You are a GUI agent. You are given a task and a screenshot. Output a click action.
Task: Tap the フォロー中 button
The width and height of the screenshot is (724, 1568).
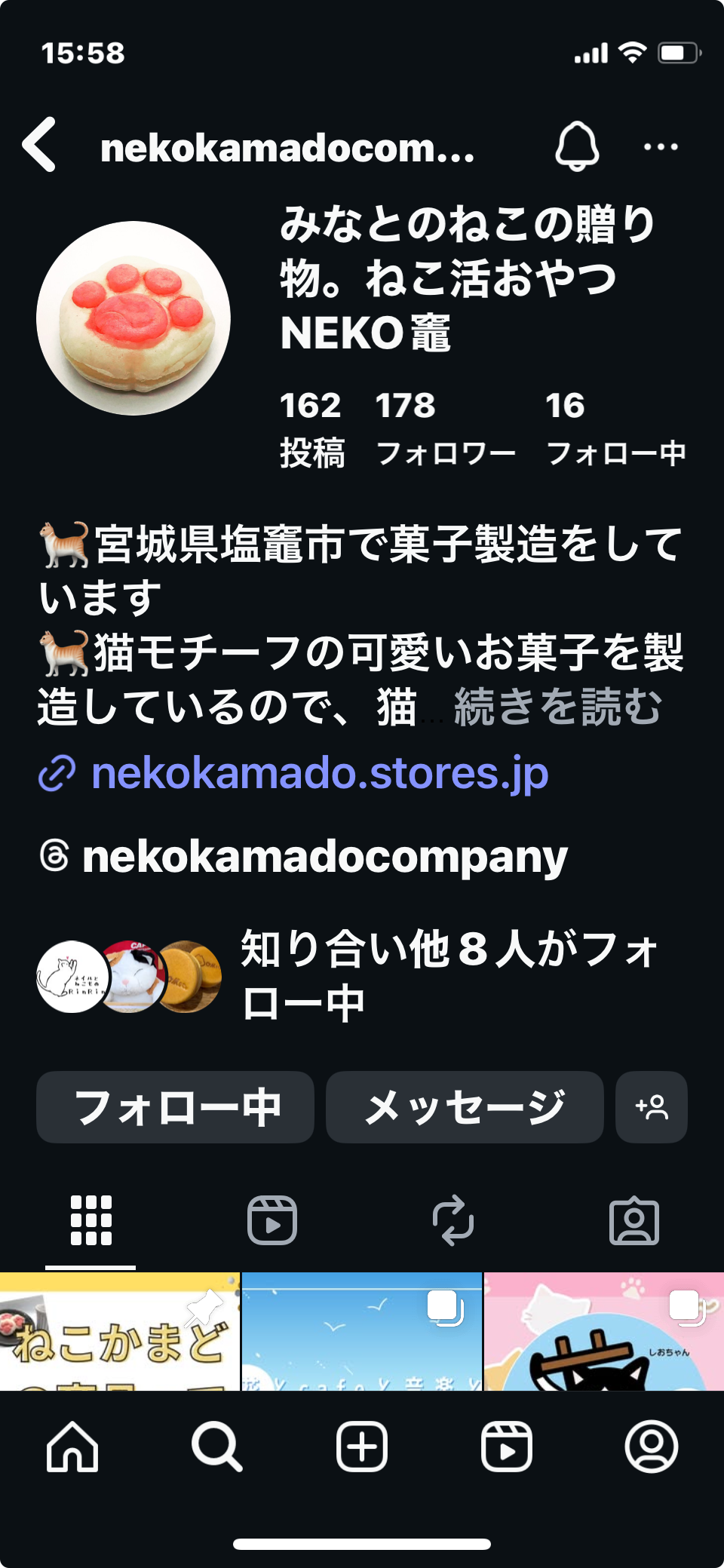click(175, 1107)
